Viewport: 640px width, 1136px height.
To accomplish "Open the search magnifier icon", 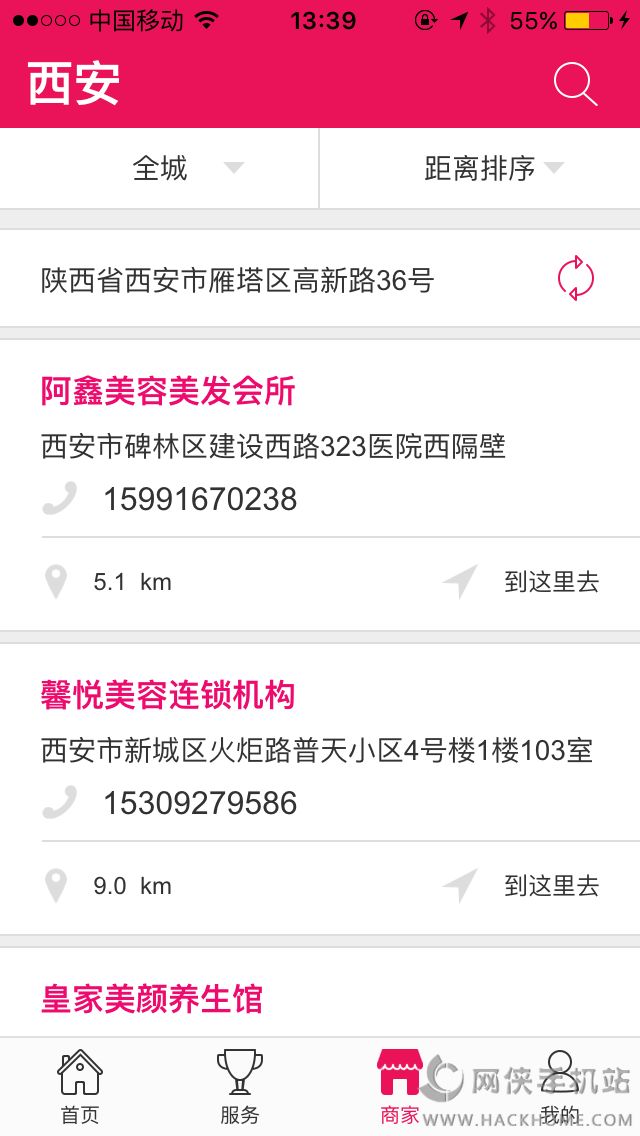I will click(575, 85).
